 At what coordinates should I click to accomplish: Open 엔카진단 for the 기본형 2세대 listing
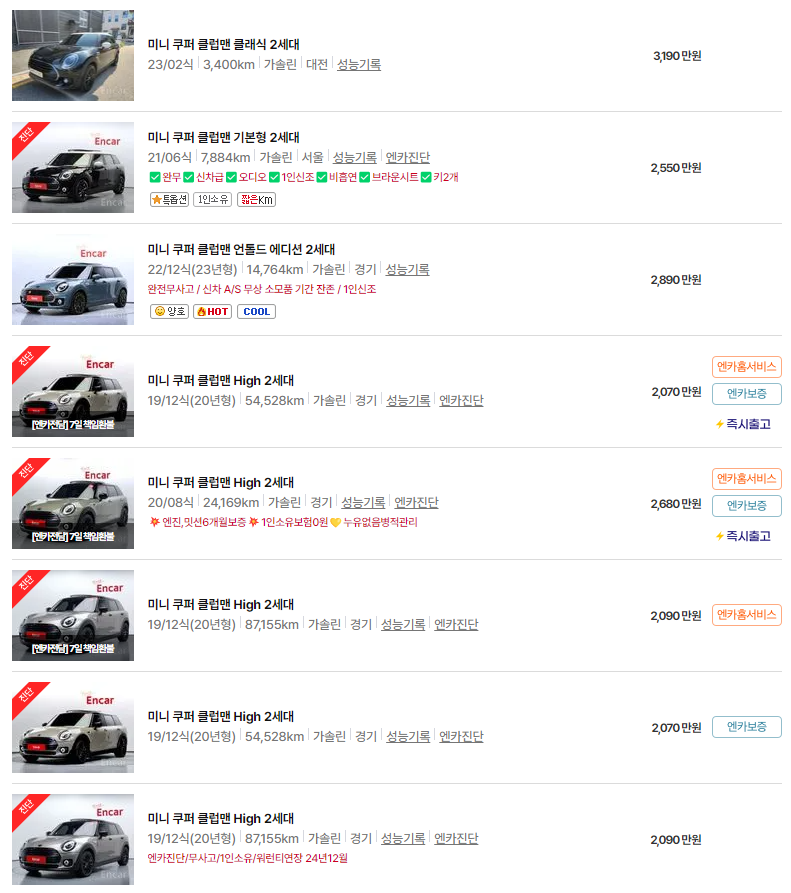coord(408,158)
